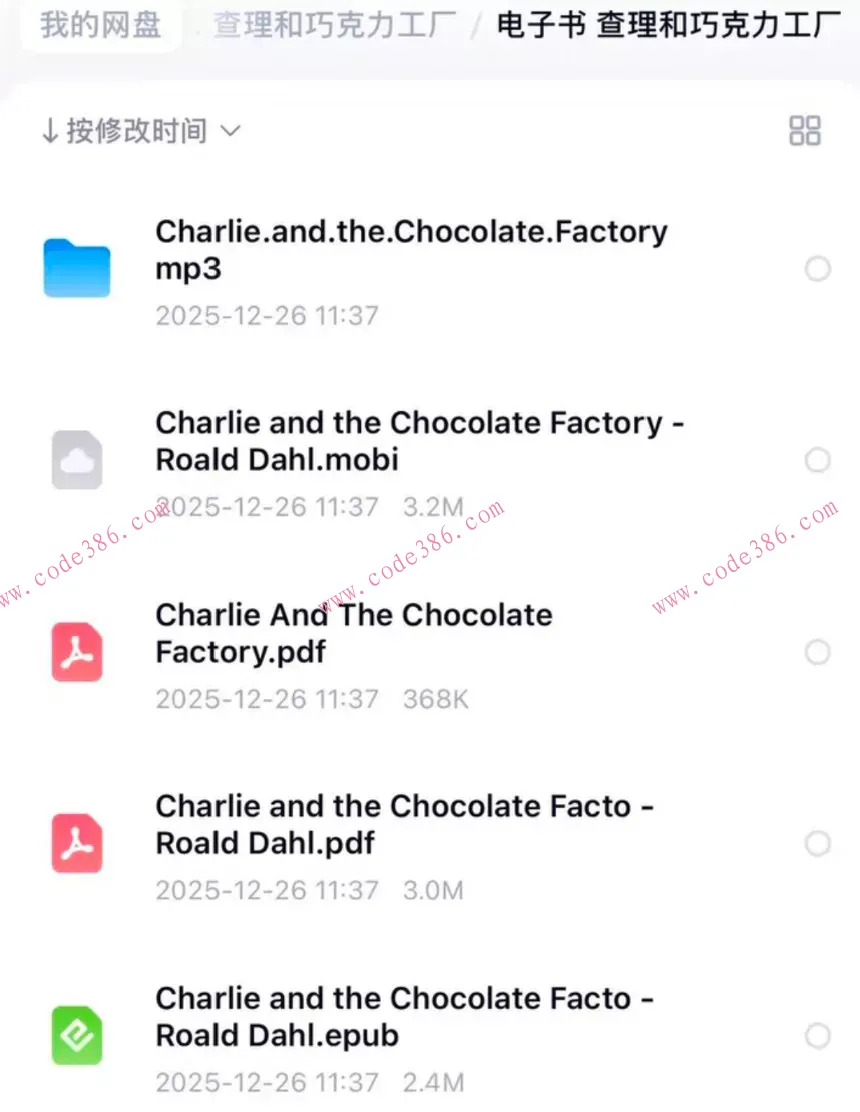Screen dimensions: 860x1112
Task: Select the 368K pdf file's checkbox
Action: coord(818,653)
